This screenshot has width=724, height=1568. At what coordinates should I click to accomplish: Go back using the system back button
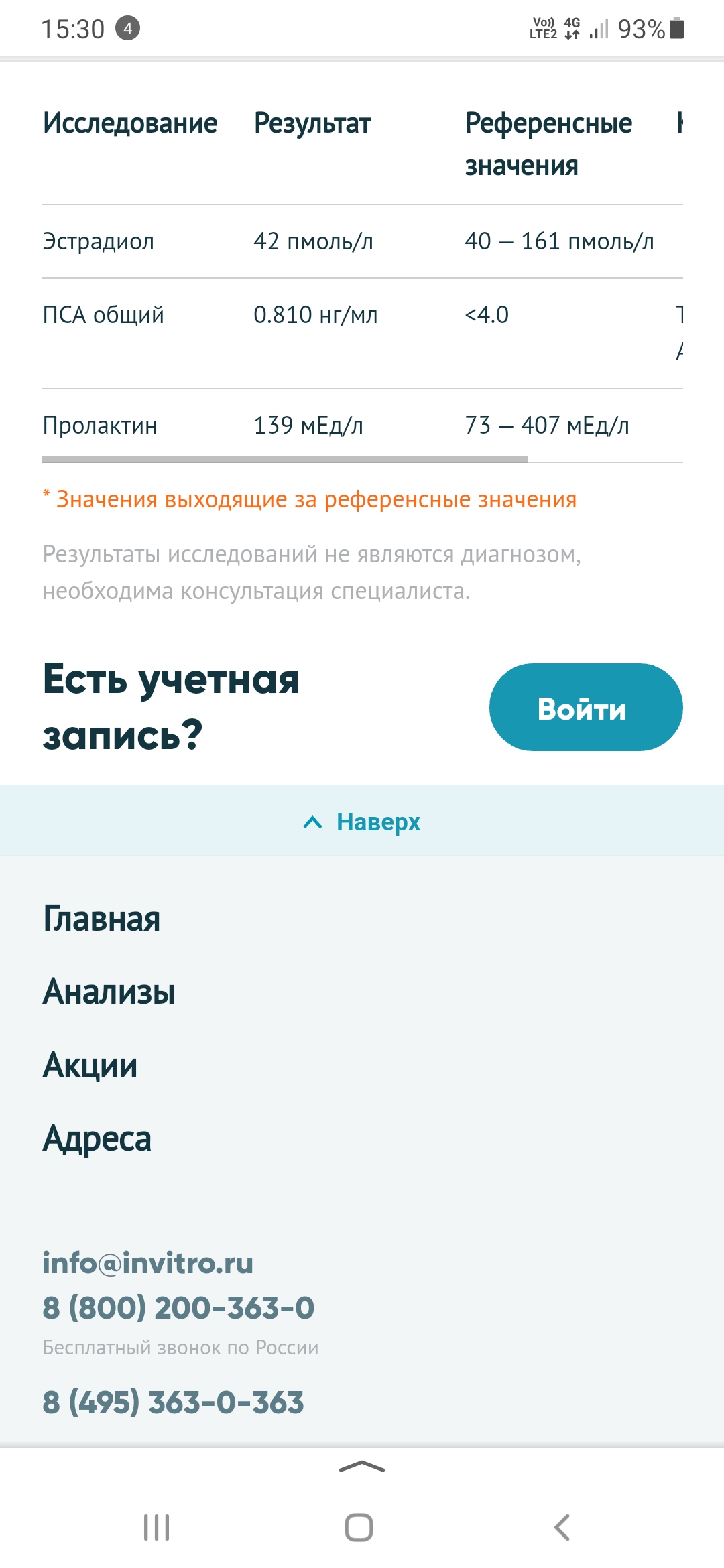[x=562, y=1528]
